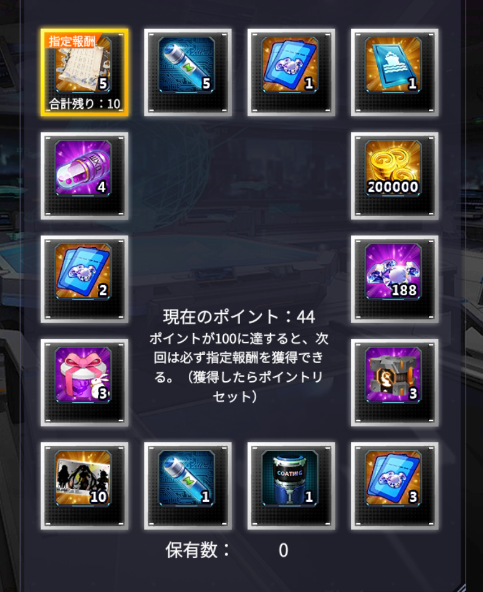The image size is (483, 592).
Task: View the COATING can reward tile
Action: (291, 486)
